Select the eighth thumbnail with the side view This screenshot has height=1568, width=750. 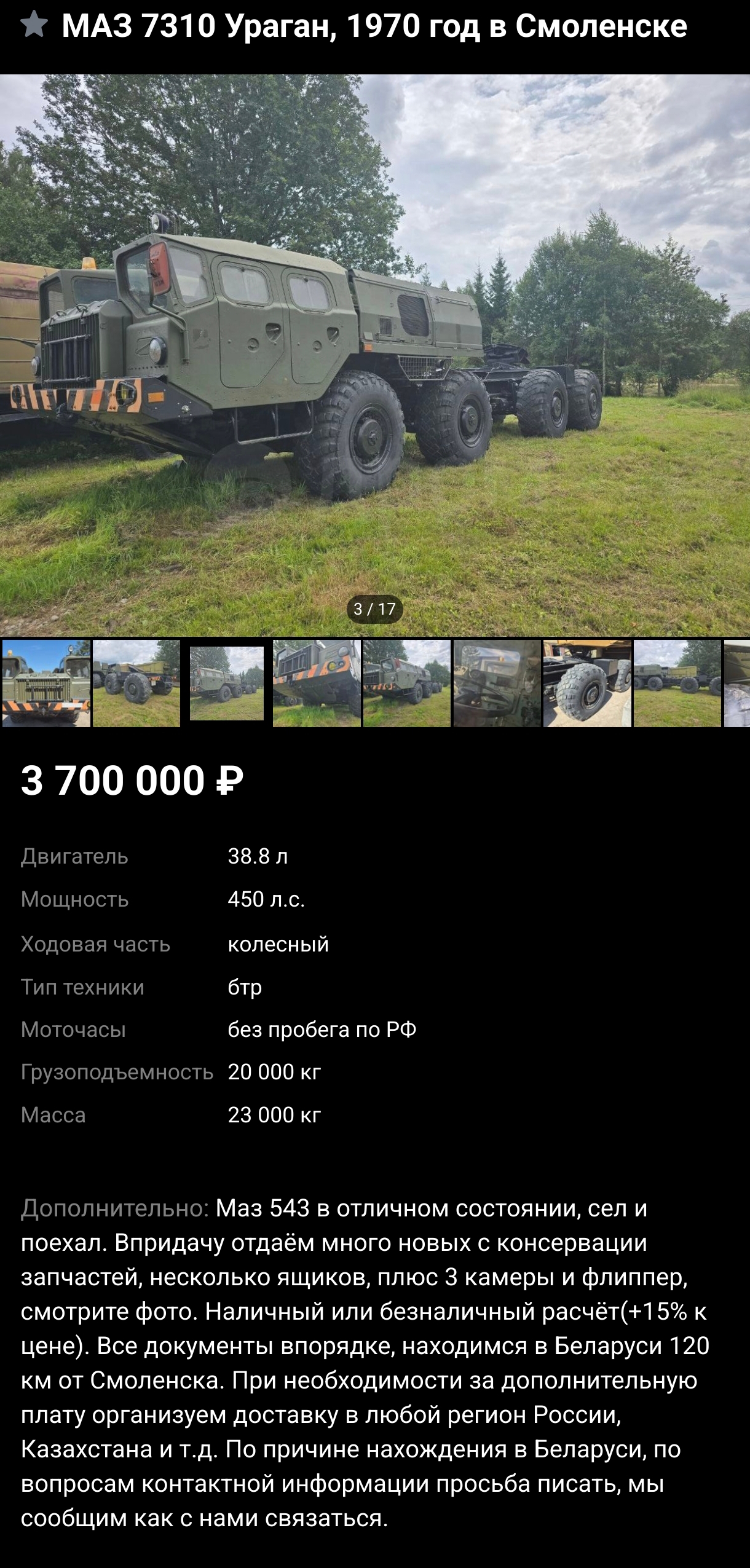point(677,683)
